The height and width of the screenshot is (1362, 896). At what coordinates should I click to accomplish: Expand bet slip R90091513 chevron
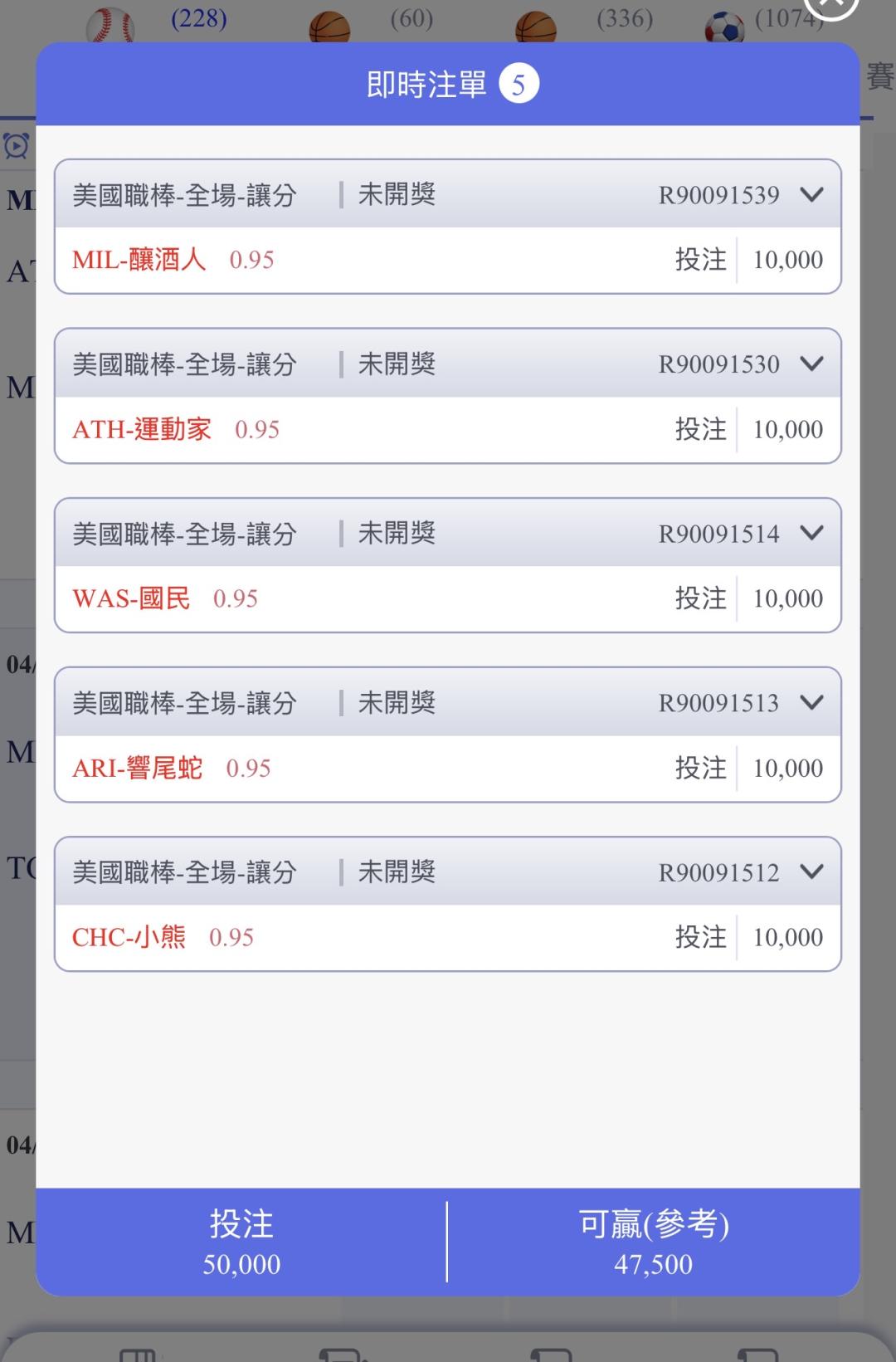point(811,703)
